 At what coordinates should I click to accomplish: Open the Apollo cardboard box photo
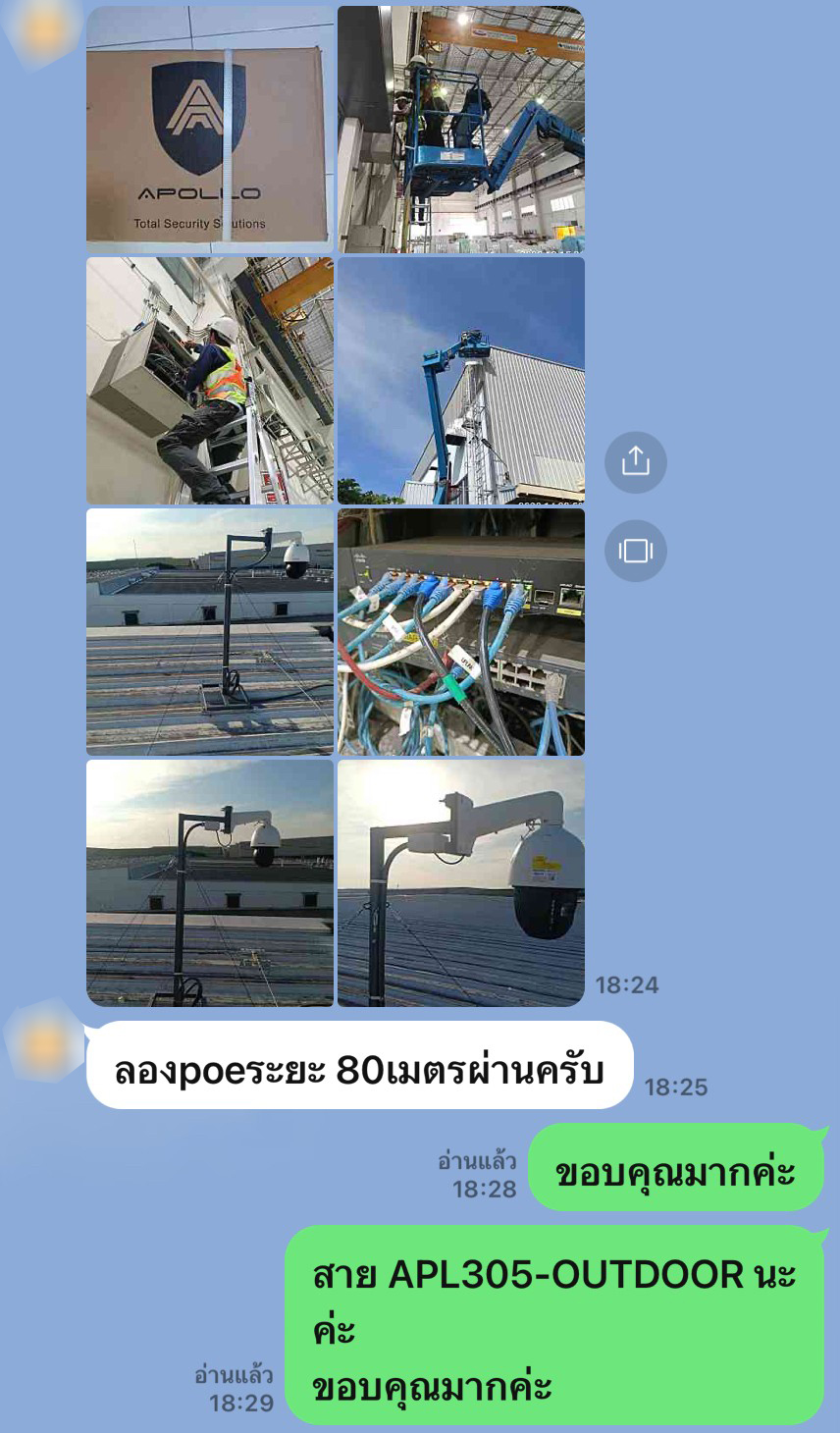pyautogui.click(x=209, y=129)
